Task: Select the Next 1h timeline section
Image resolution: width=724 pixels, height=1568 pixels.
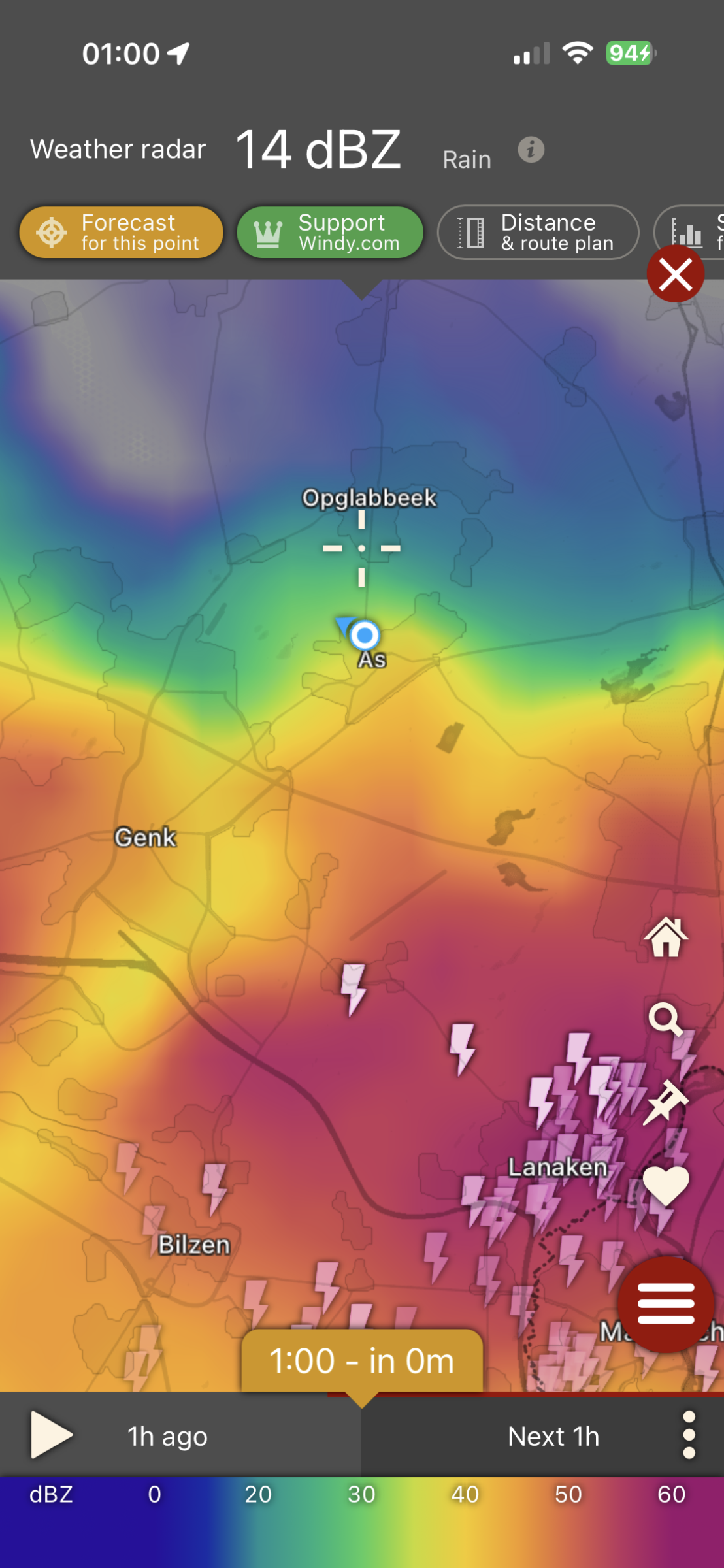Action: 553,1437
